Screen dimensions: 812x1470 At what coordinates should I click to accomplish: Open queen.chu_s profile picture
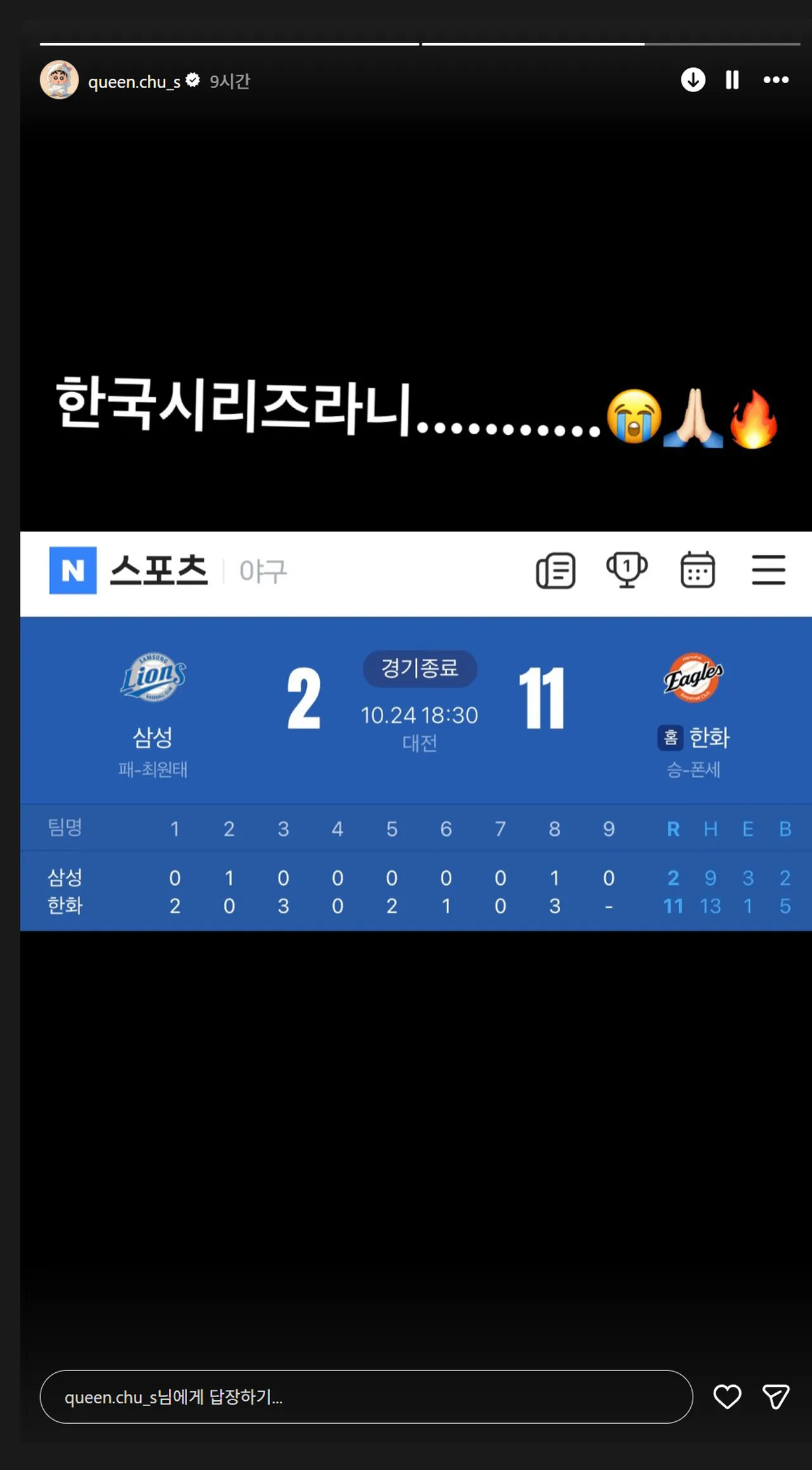59,80
